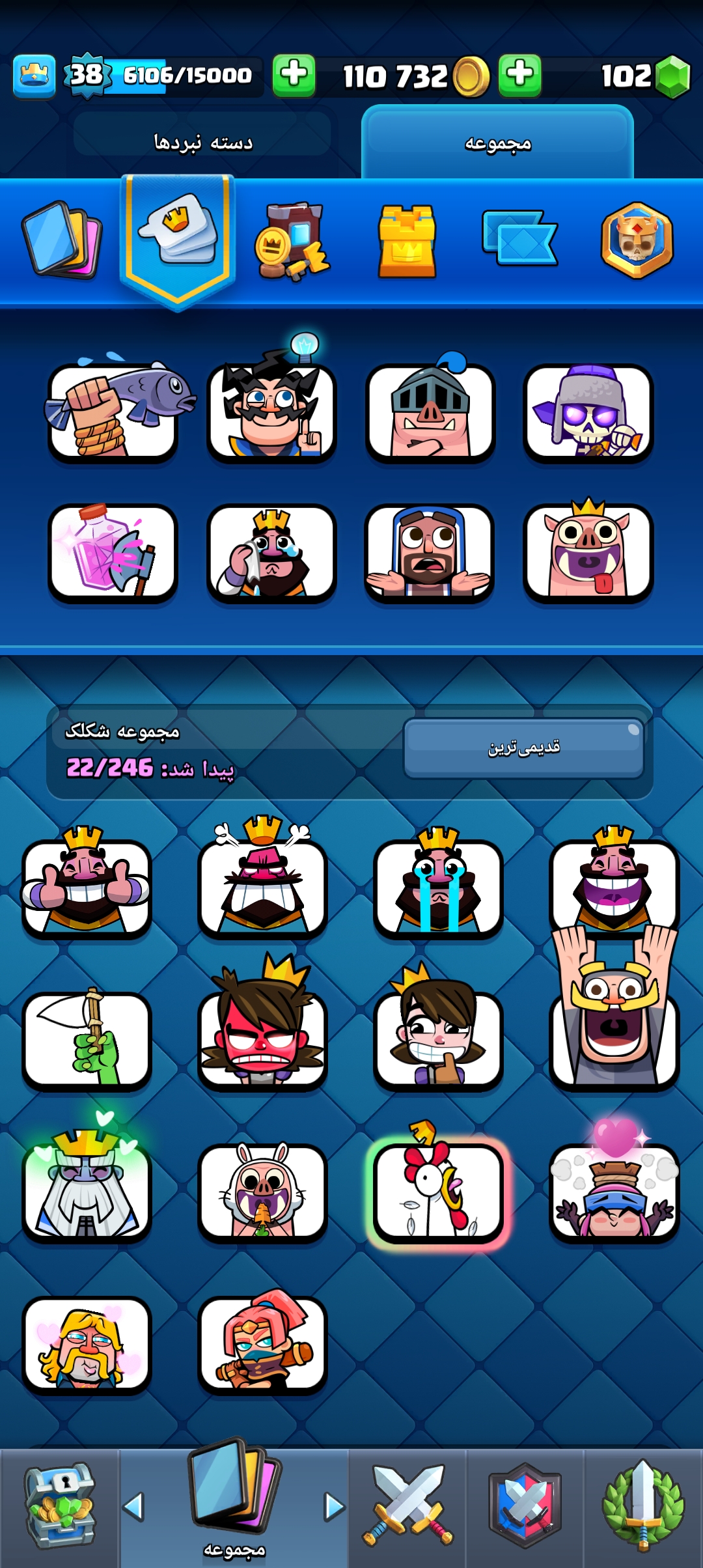Tap the green plus to add gems
Image resolution: width=703 pixels, height=1568 pixels.
click(x=519, y=75)
